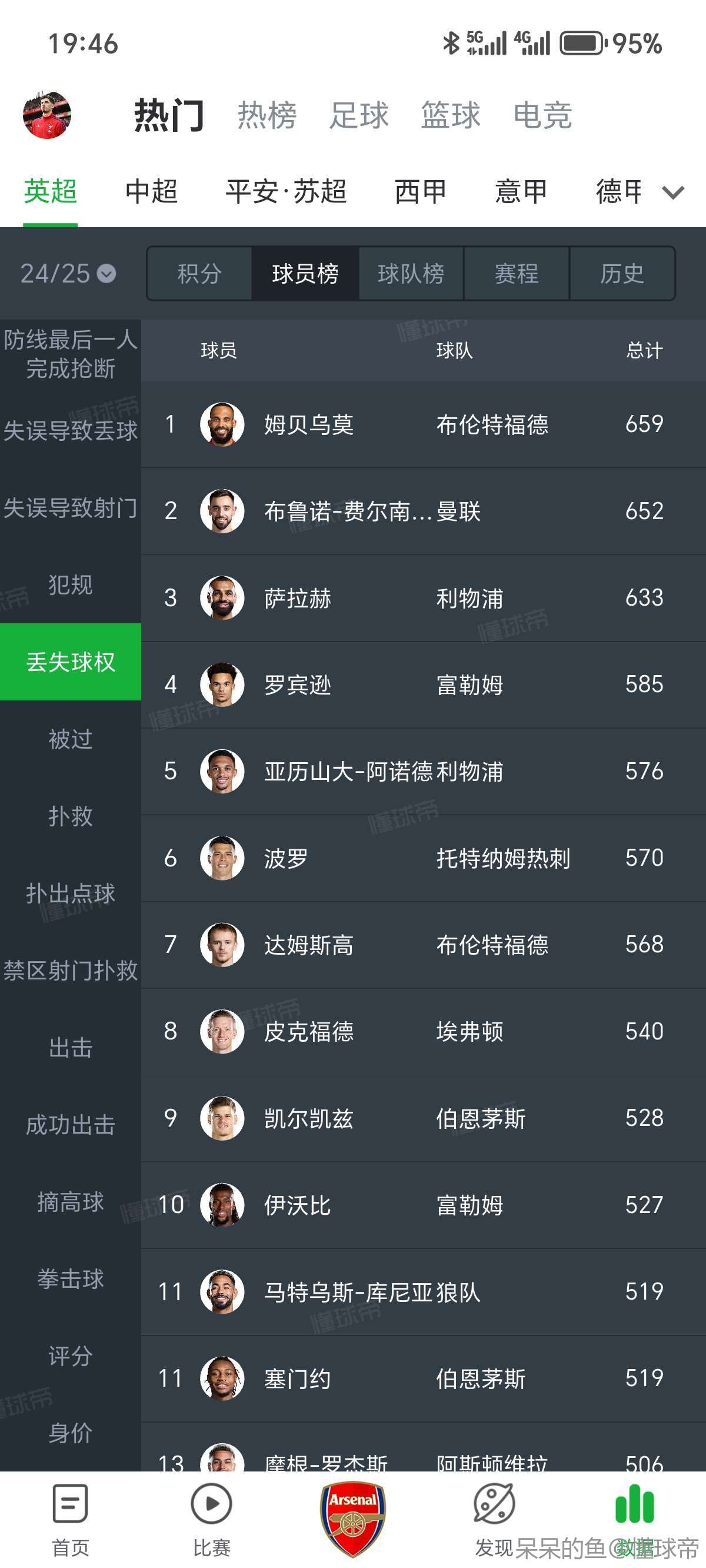Switch to the 球队榜 segment
706x1568 pixels.
click(x=411, y=273)
